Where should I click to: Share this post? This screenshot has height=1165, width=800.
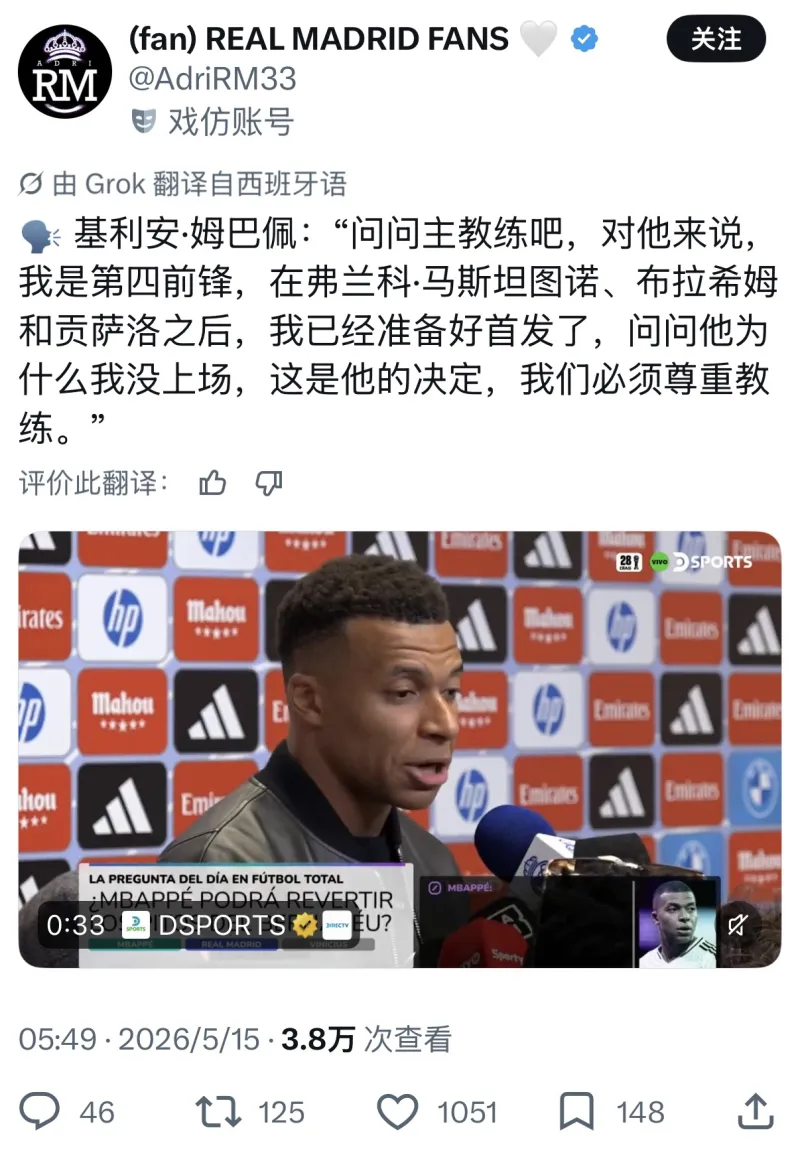tap(755, 1112)
